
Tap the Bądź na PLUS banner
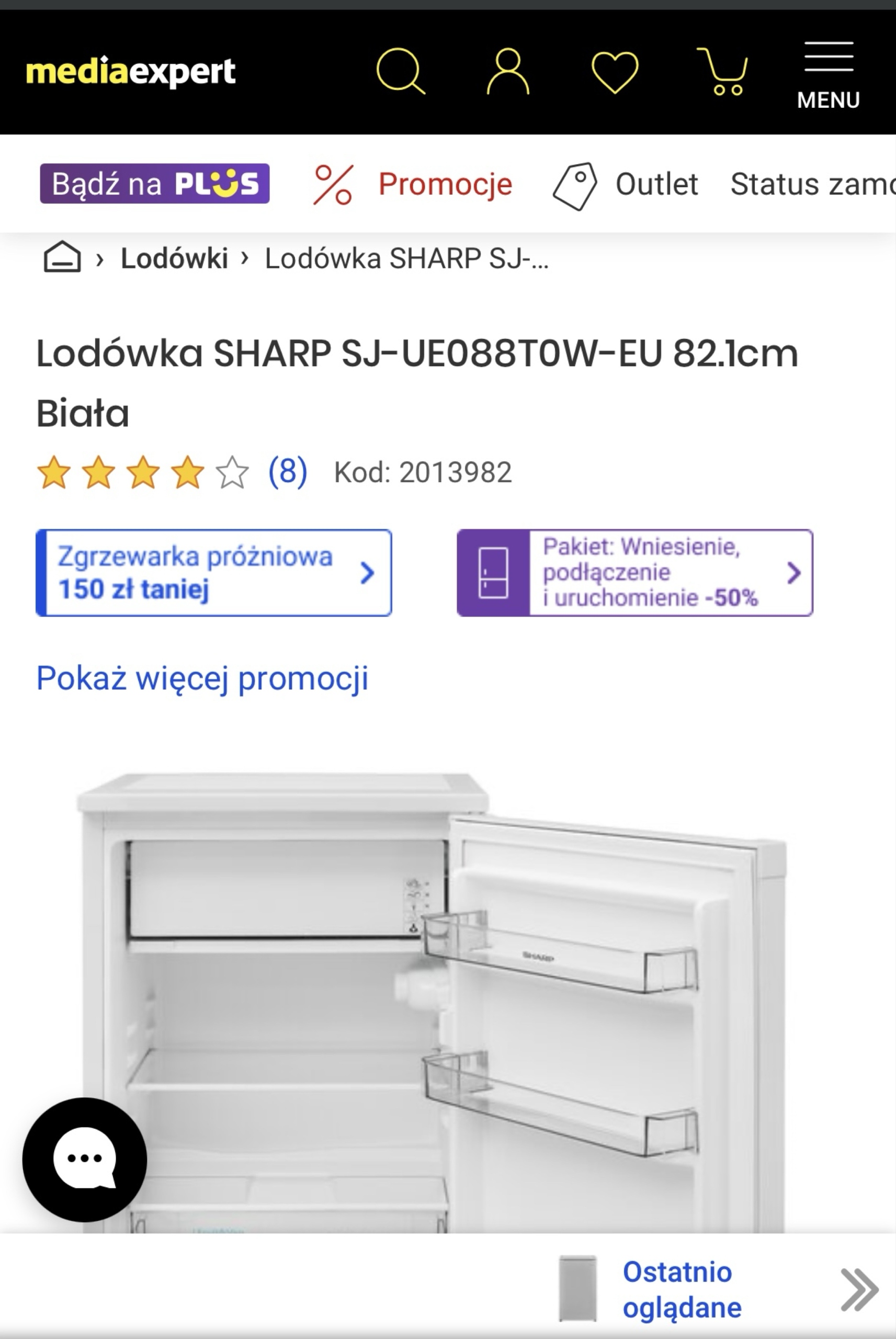point(154,184)
